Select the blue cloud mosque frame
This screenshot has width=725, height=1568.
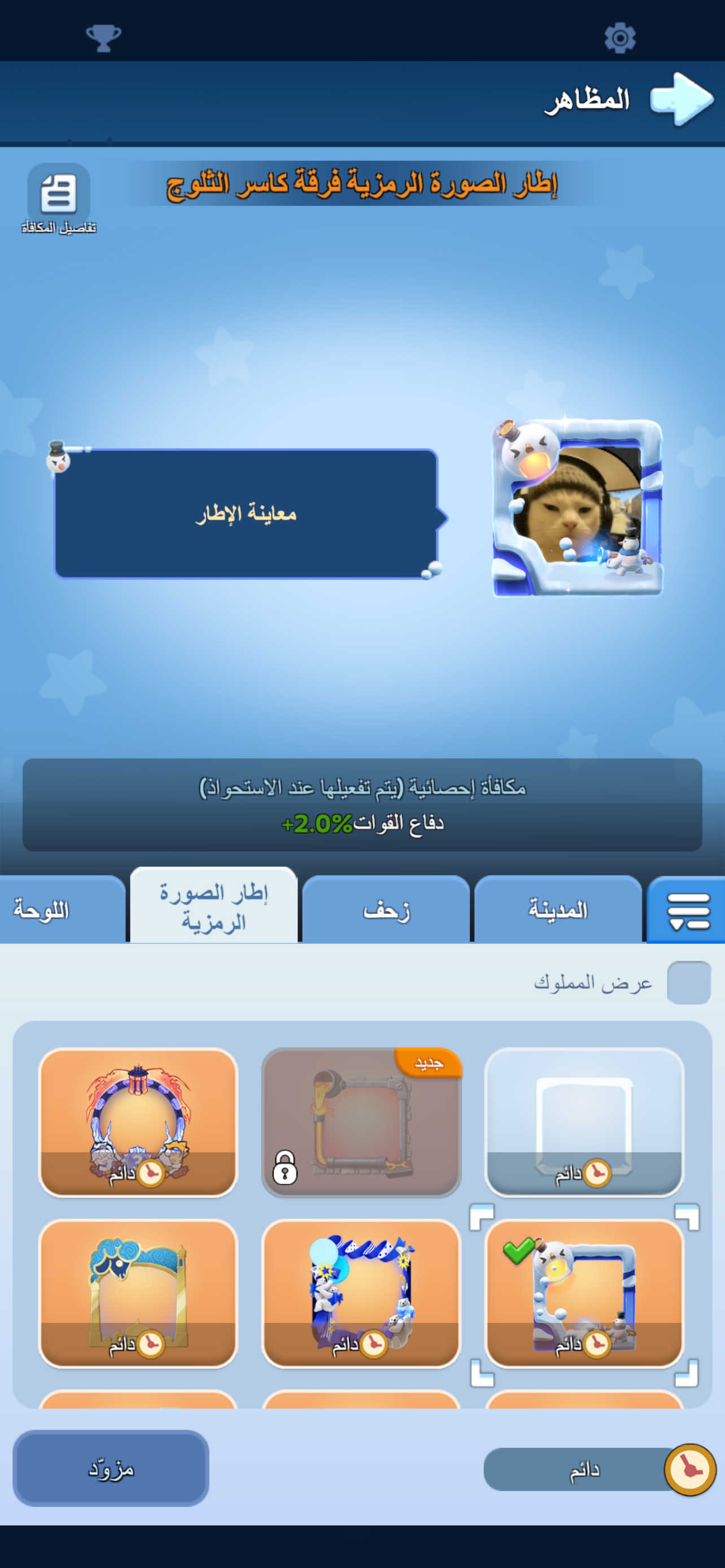pos(138,1294)
